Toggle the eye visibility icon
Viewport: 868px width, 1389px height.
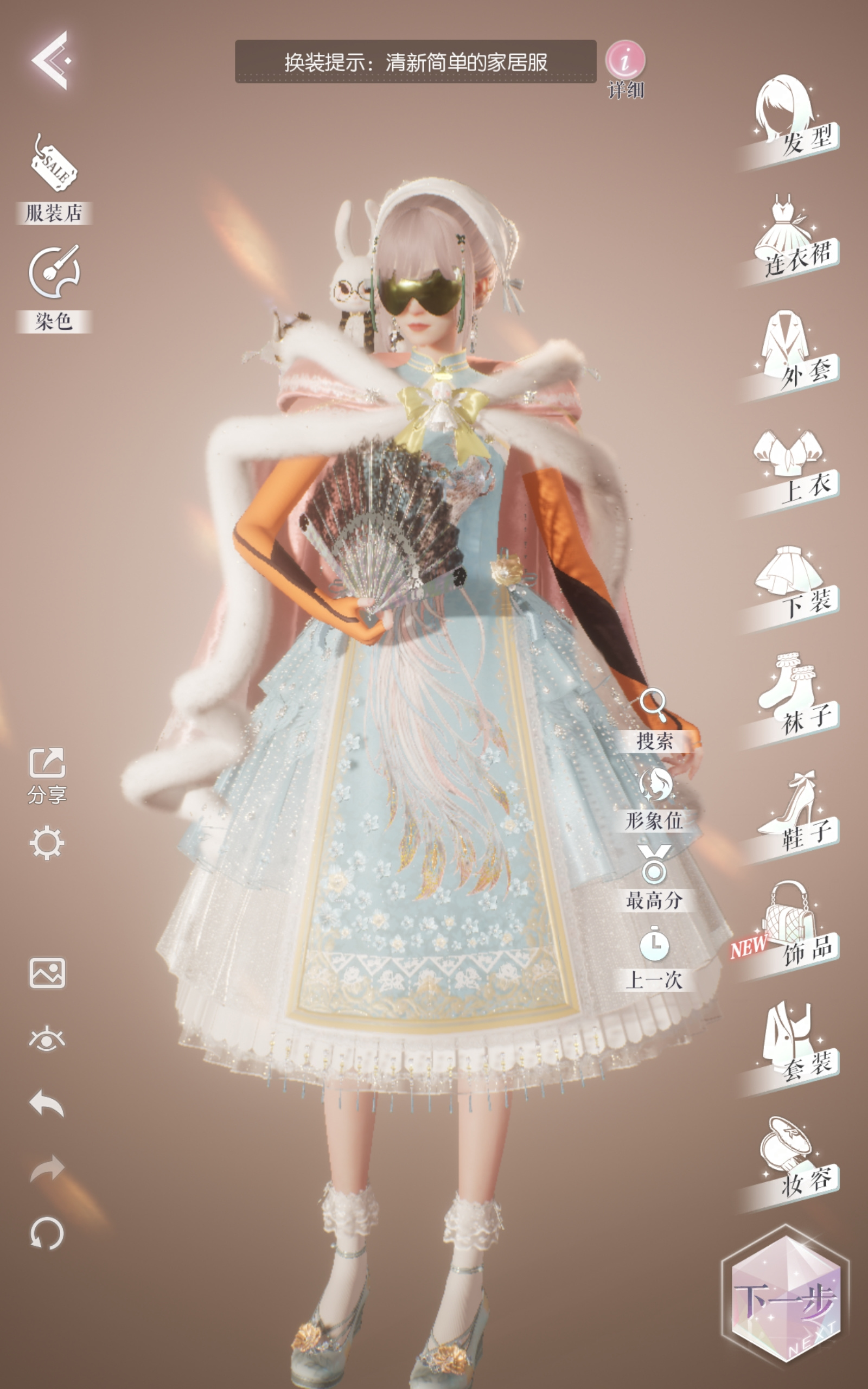click(x=47, y=1039)
